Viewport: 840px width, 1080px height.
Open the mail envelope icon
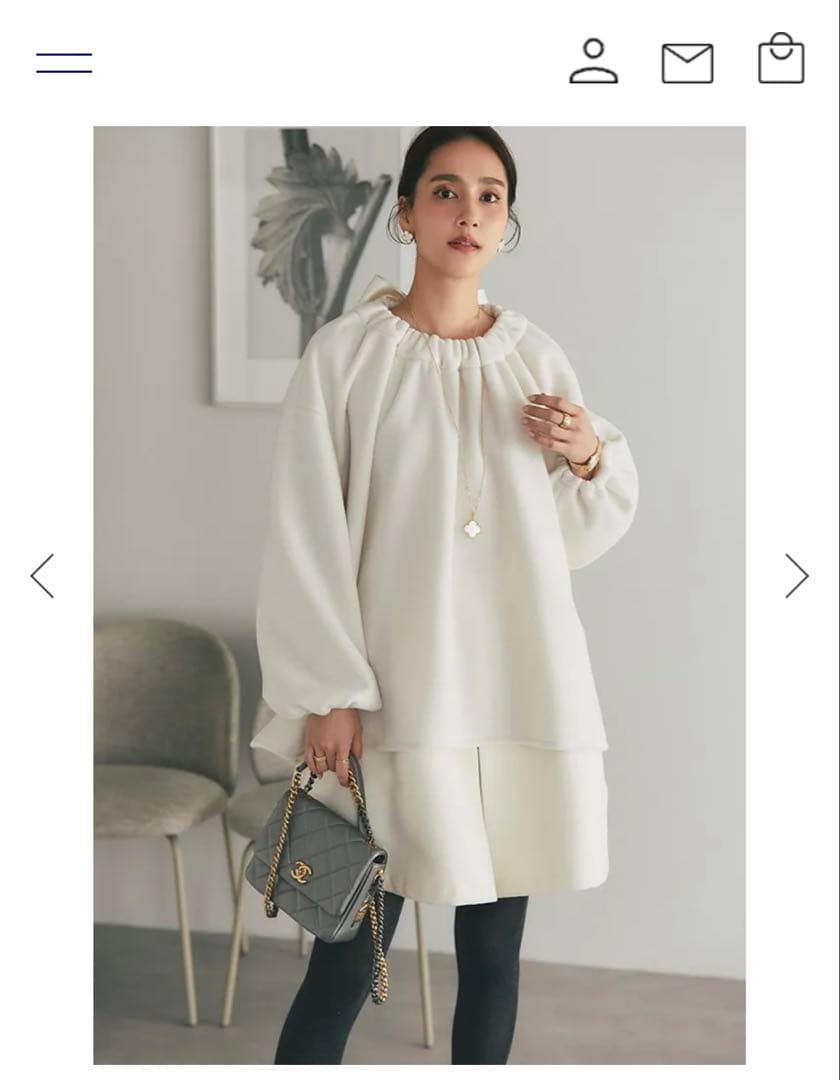coord(687,63)
